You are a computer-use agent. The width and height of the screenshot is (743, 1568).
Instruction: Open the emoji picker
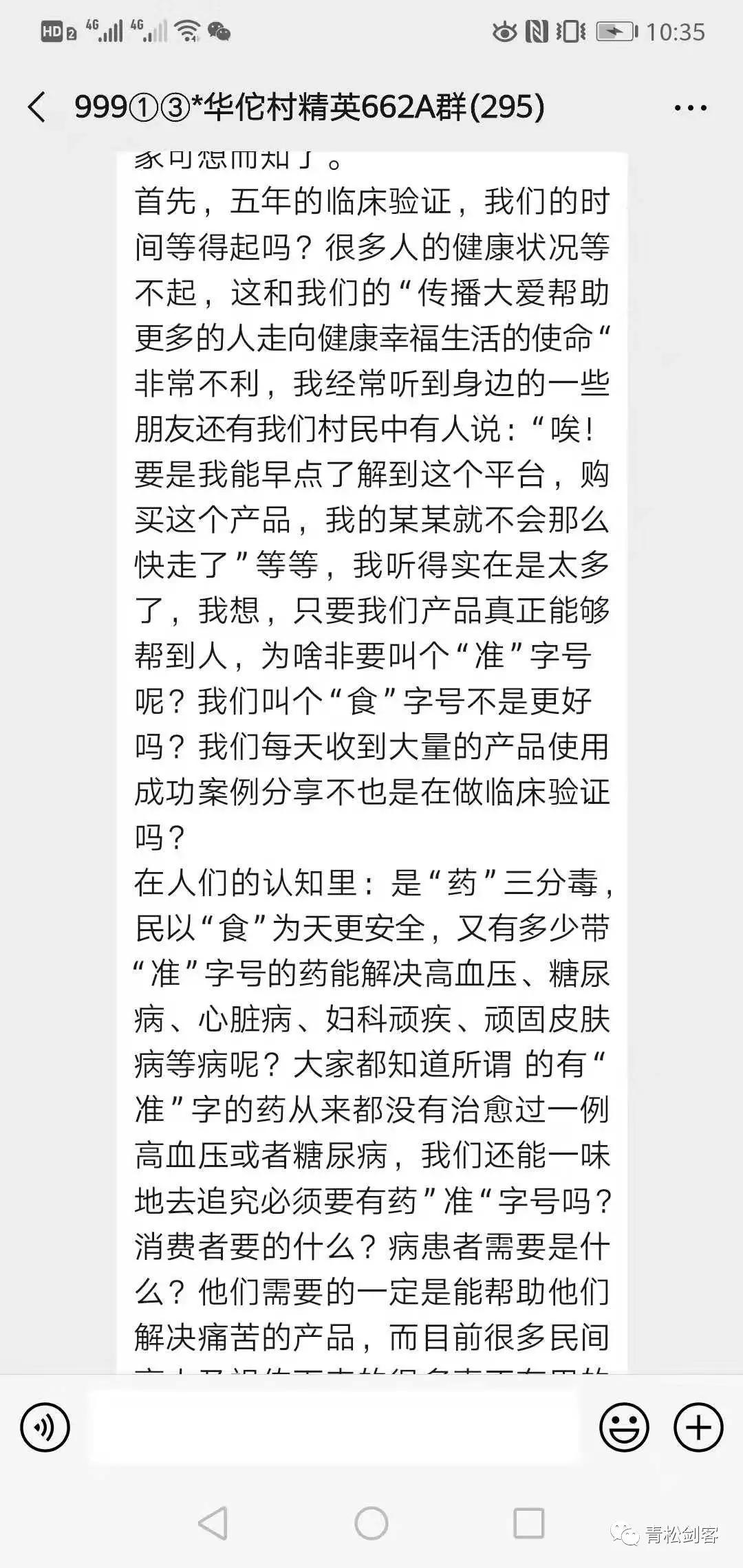click(624, 1428)
